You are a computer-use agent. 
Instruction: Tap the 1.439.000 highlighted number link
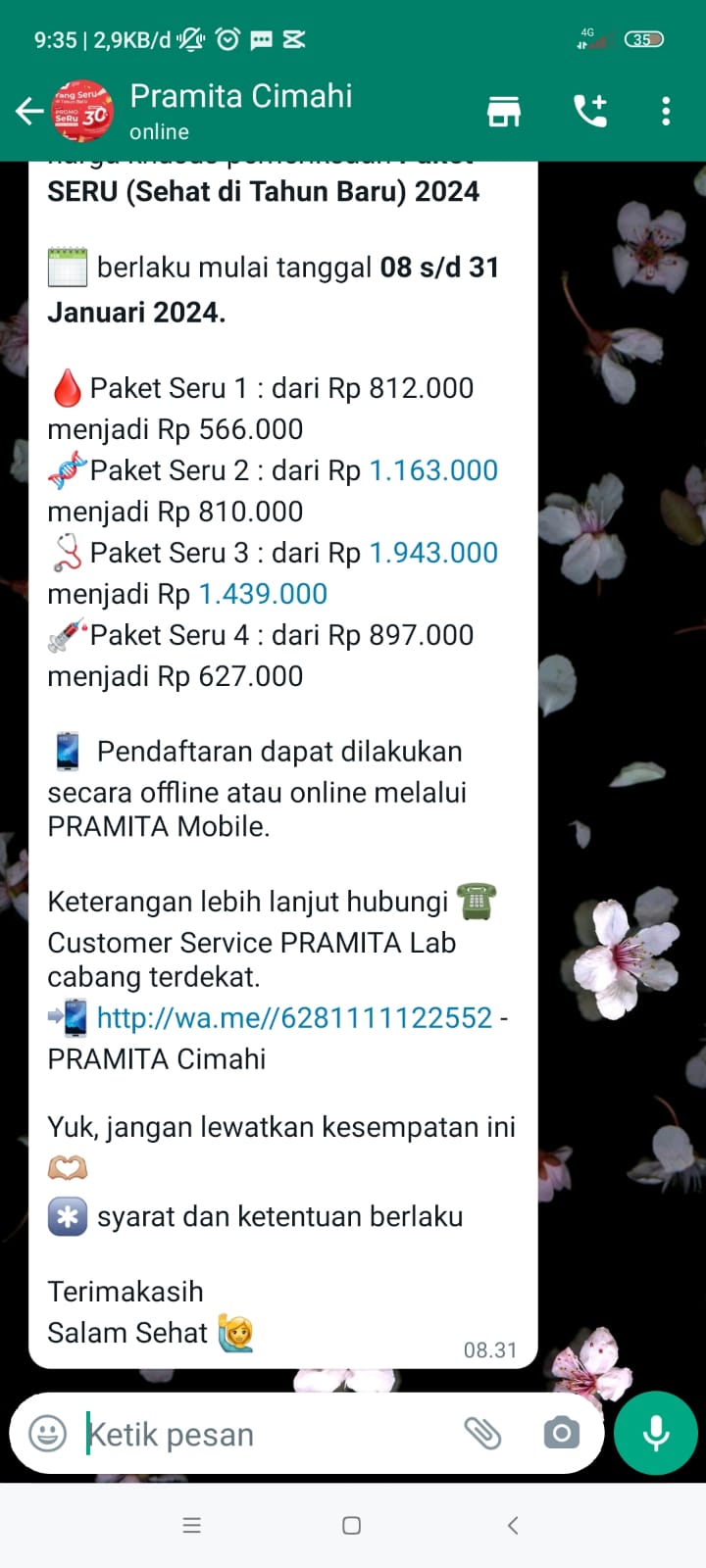(263, 594)
